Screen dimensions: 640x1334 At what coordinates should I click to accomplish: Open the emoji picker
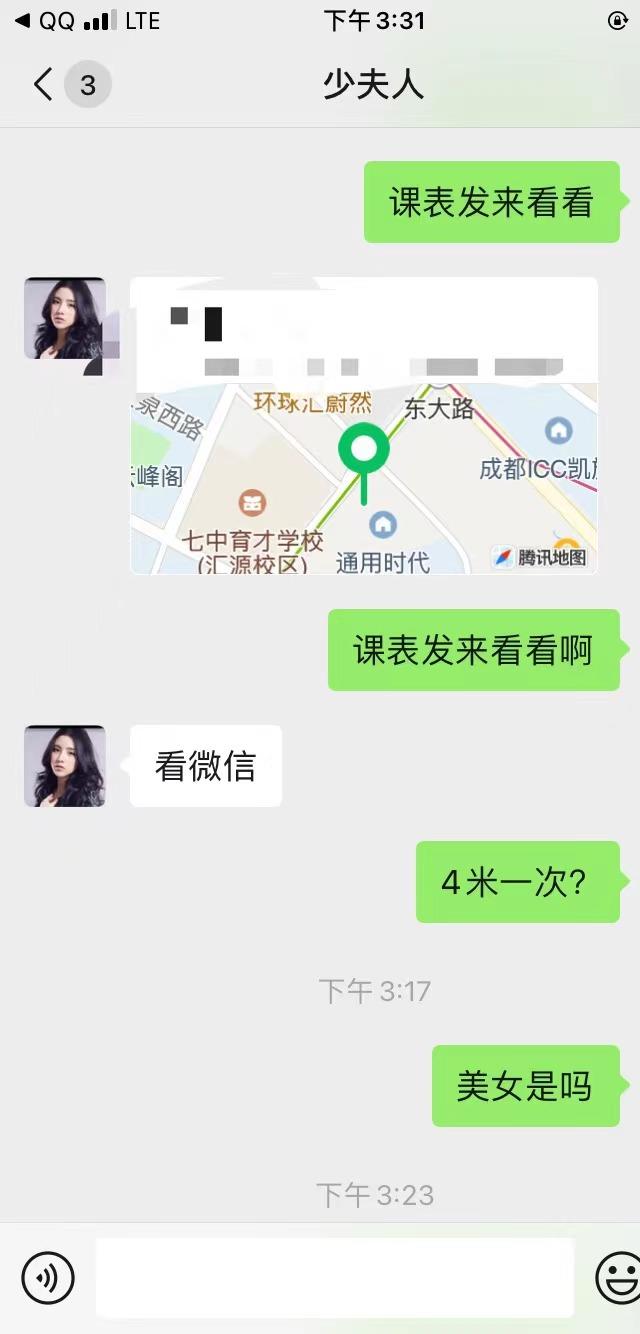pos(617,1277)
